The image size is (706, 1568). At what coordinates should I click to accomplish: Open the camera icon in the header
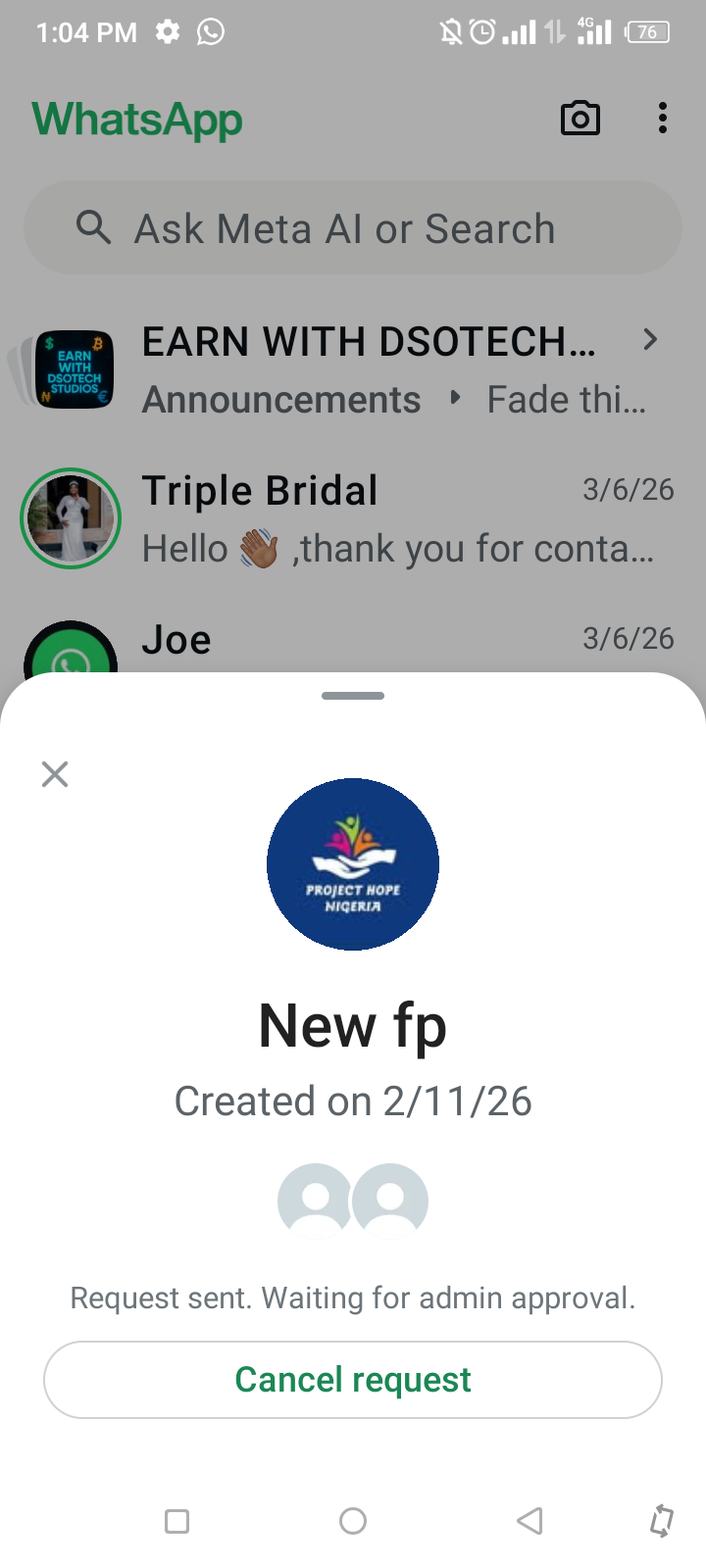580,119
